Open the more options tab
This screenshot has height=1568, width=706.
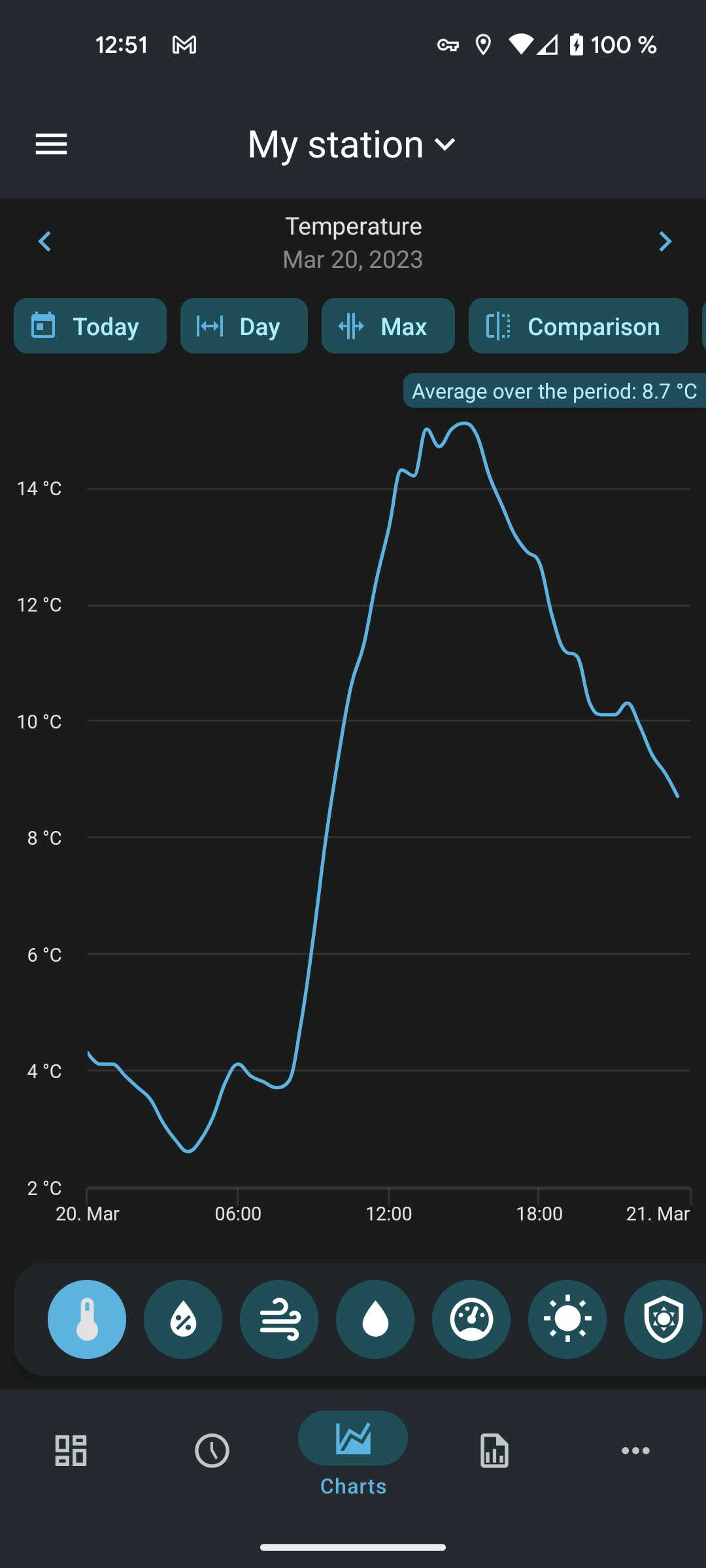635,1450
